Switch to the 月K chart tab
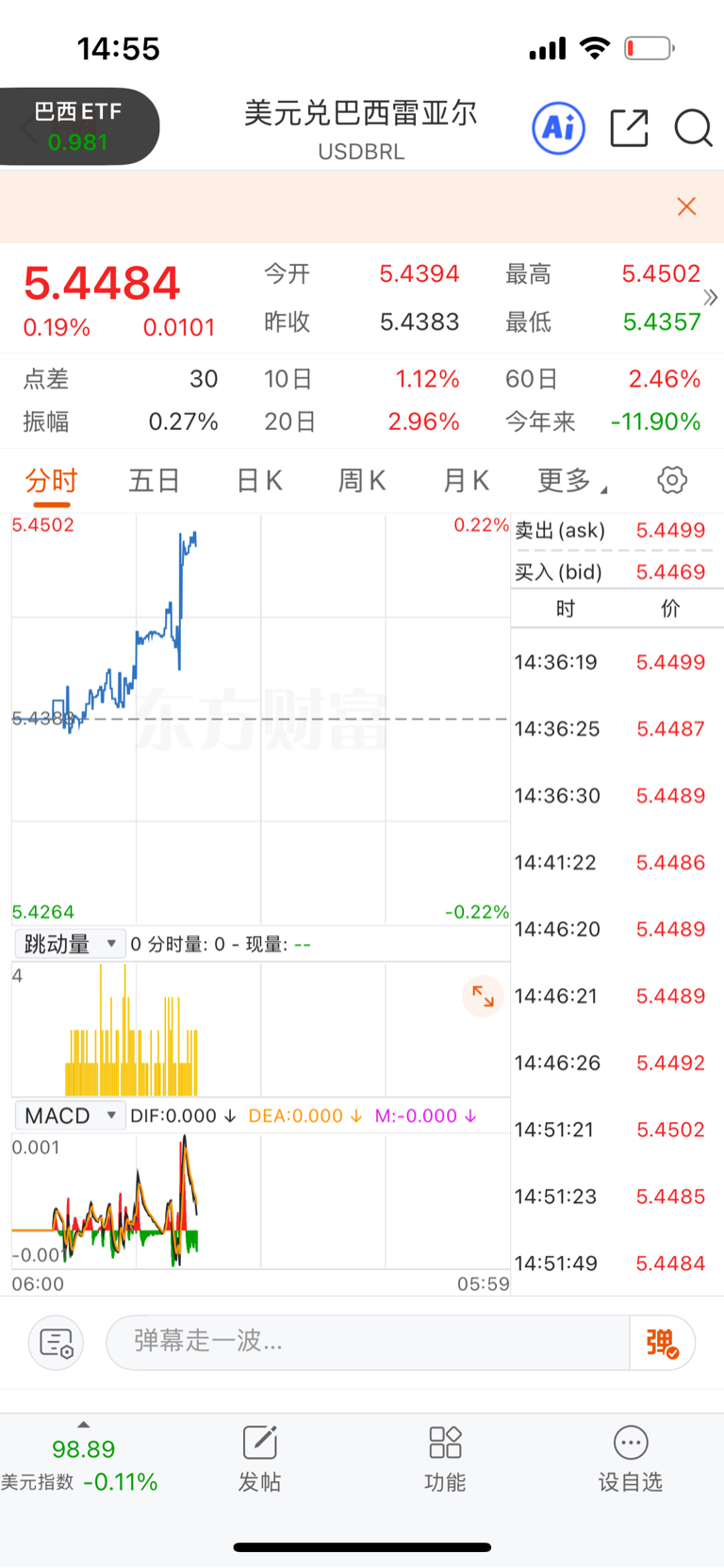The height and width of the screenshot is (1568, 724). [466, 481]
